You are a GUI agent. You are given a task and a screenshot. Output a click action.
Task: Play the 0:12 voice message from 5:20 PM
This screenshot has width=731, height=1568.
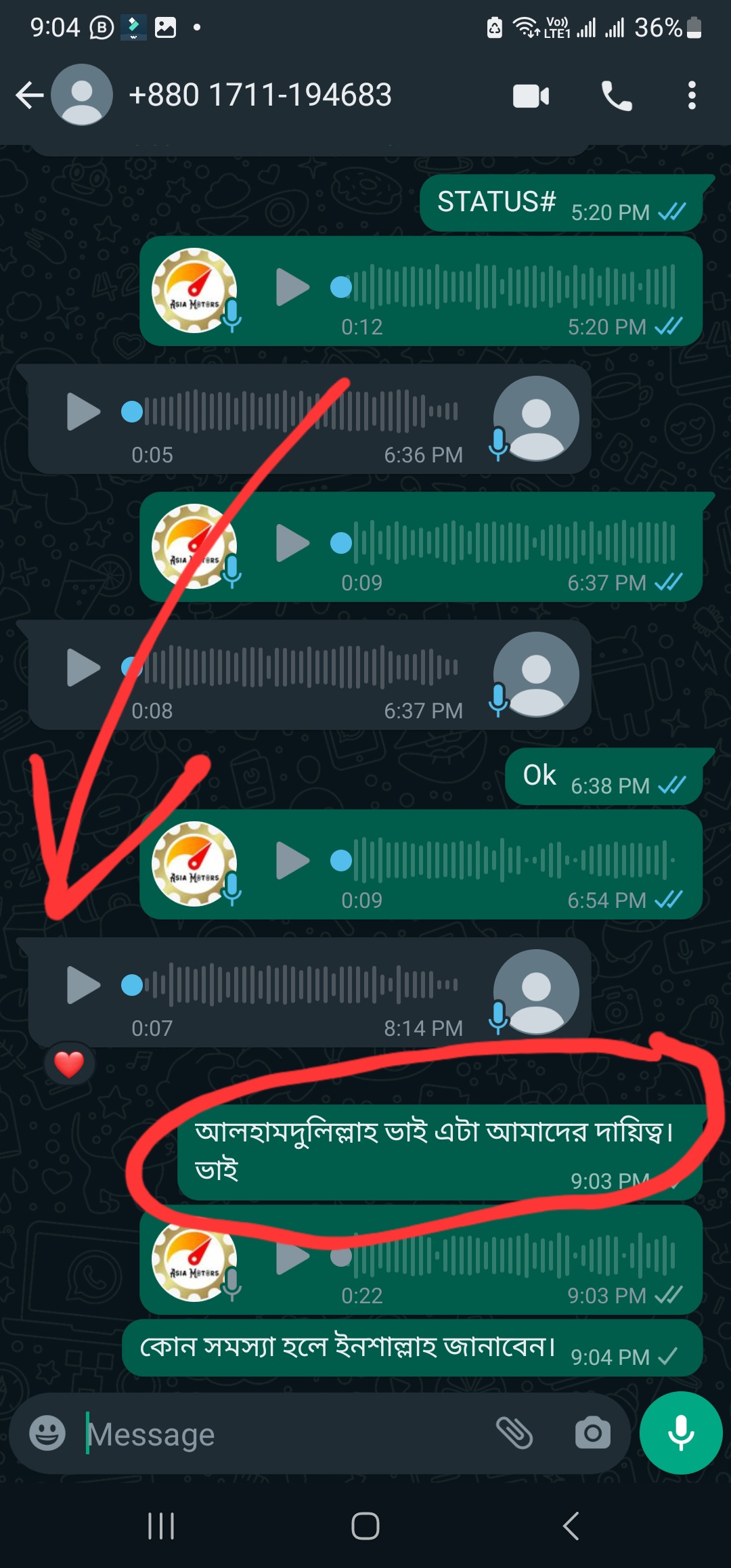click(x=292, y=287)
